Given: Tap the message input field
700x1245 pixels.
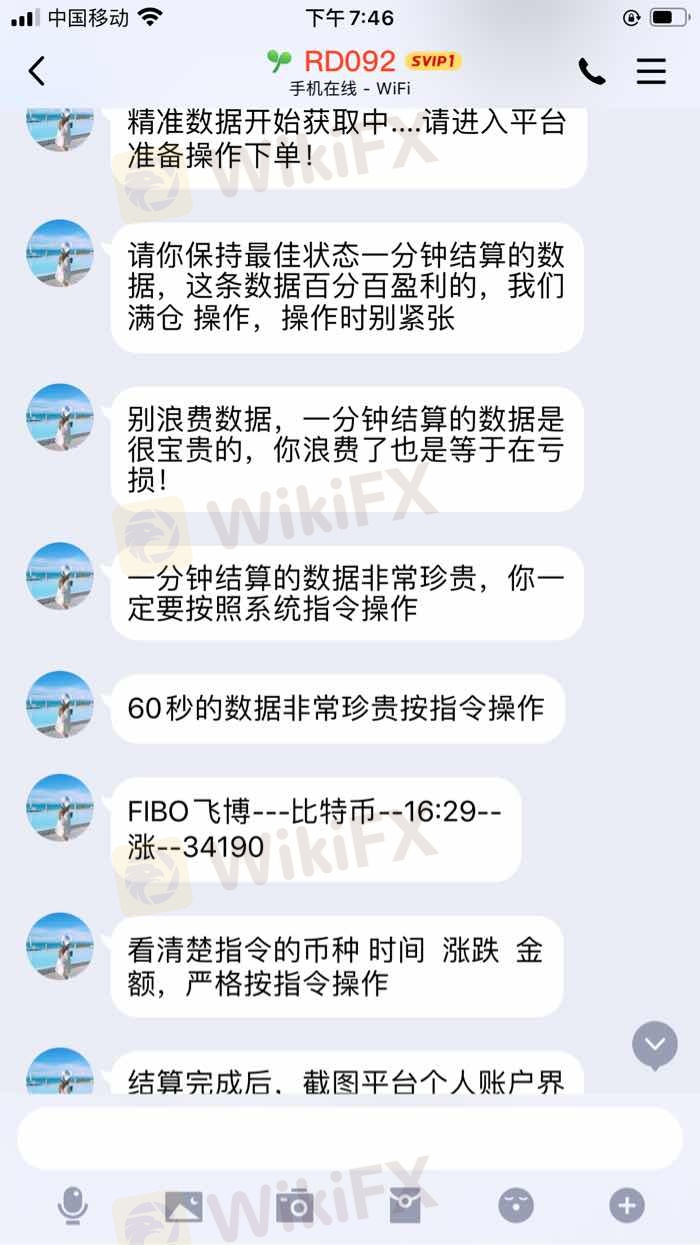Looking at the screenshot, I should [x=350, y=1138].
